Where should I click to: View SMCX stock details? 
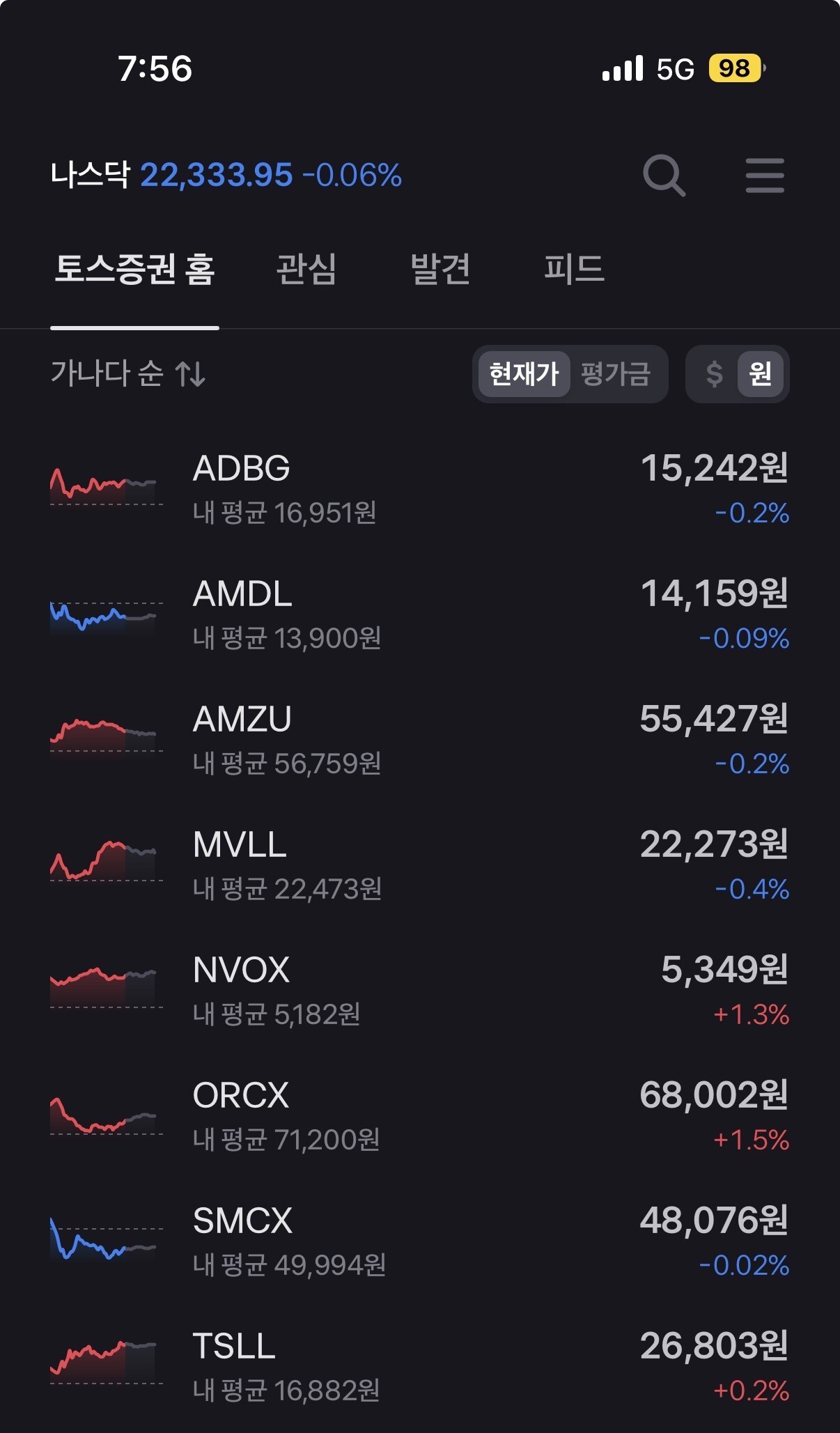tap(419, 1241)
